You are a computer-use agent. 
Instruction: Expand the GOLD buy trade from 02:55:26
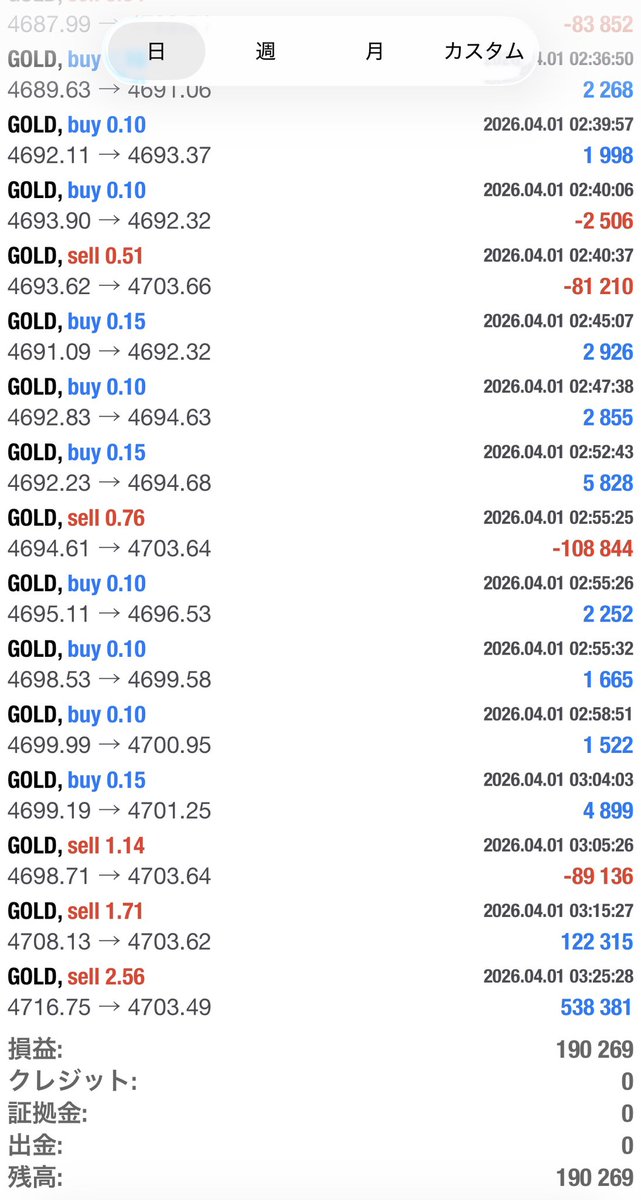point(320,599)
